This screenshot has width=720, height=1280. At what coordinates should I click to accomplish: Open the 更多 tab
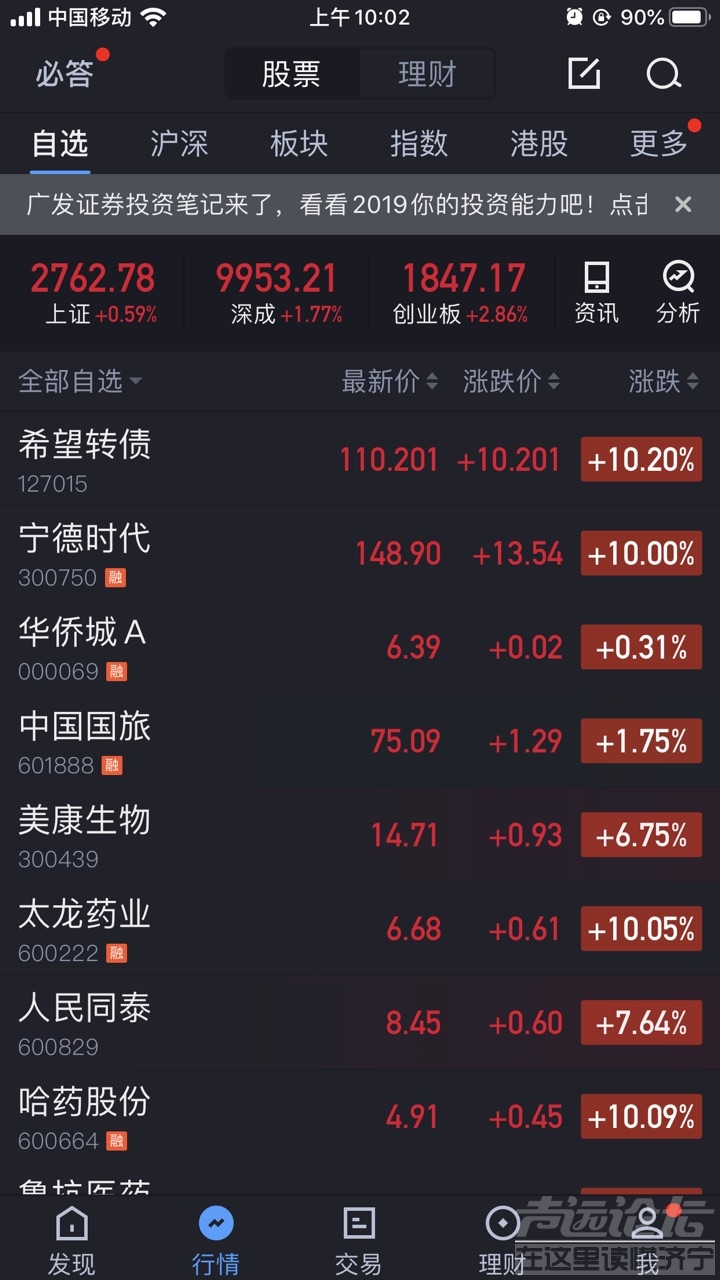(x=659, y=144)
